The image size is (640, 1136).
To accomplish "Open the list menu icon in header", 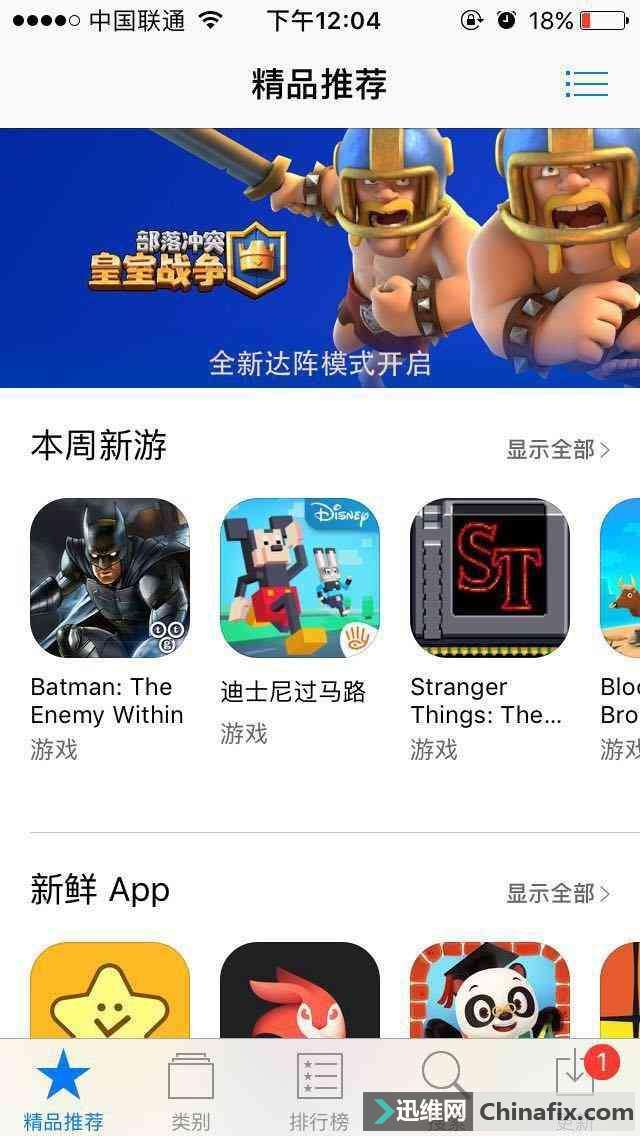I will (x=586, y=83).
